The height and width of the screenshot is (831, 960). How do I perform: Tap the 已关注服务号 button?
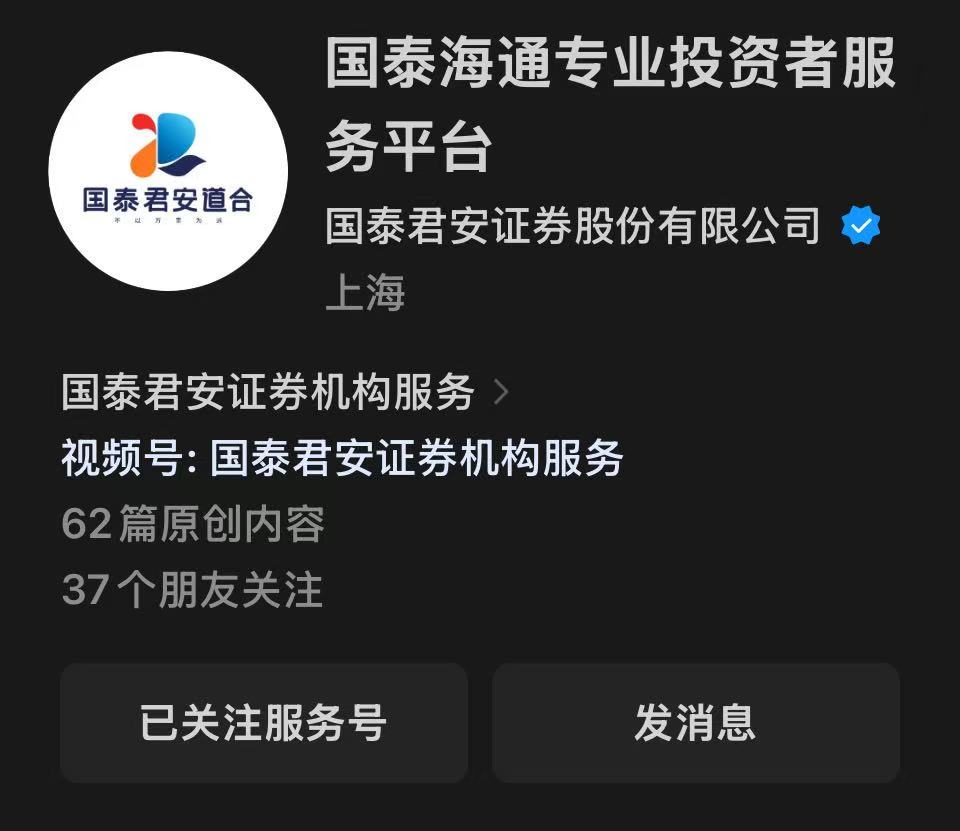[263, 722]
